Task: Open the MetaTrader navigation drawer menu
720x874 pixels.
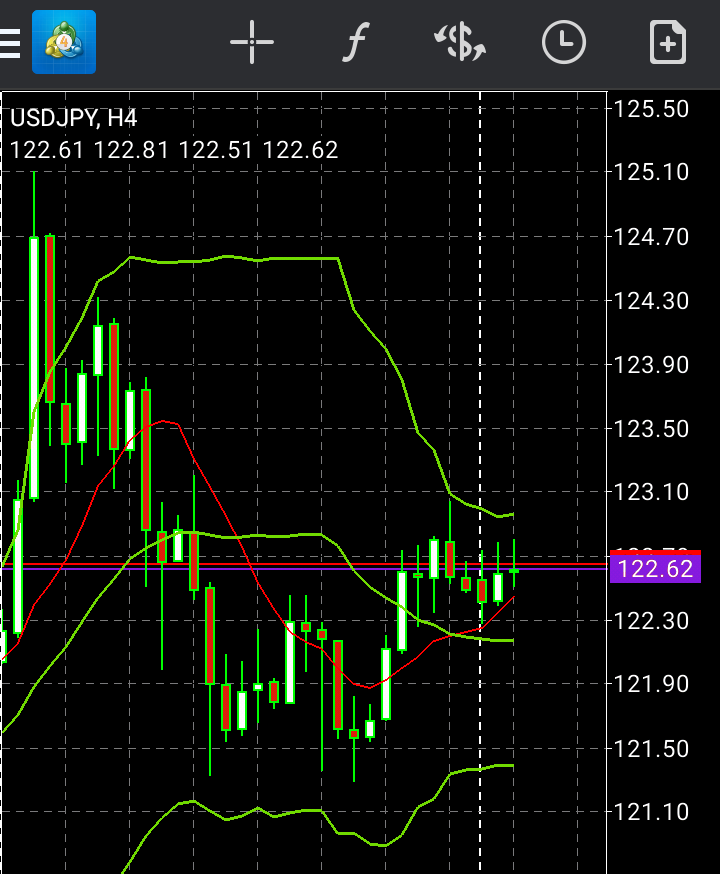Action: [x=10, y=43]
